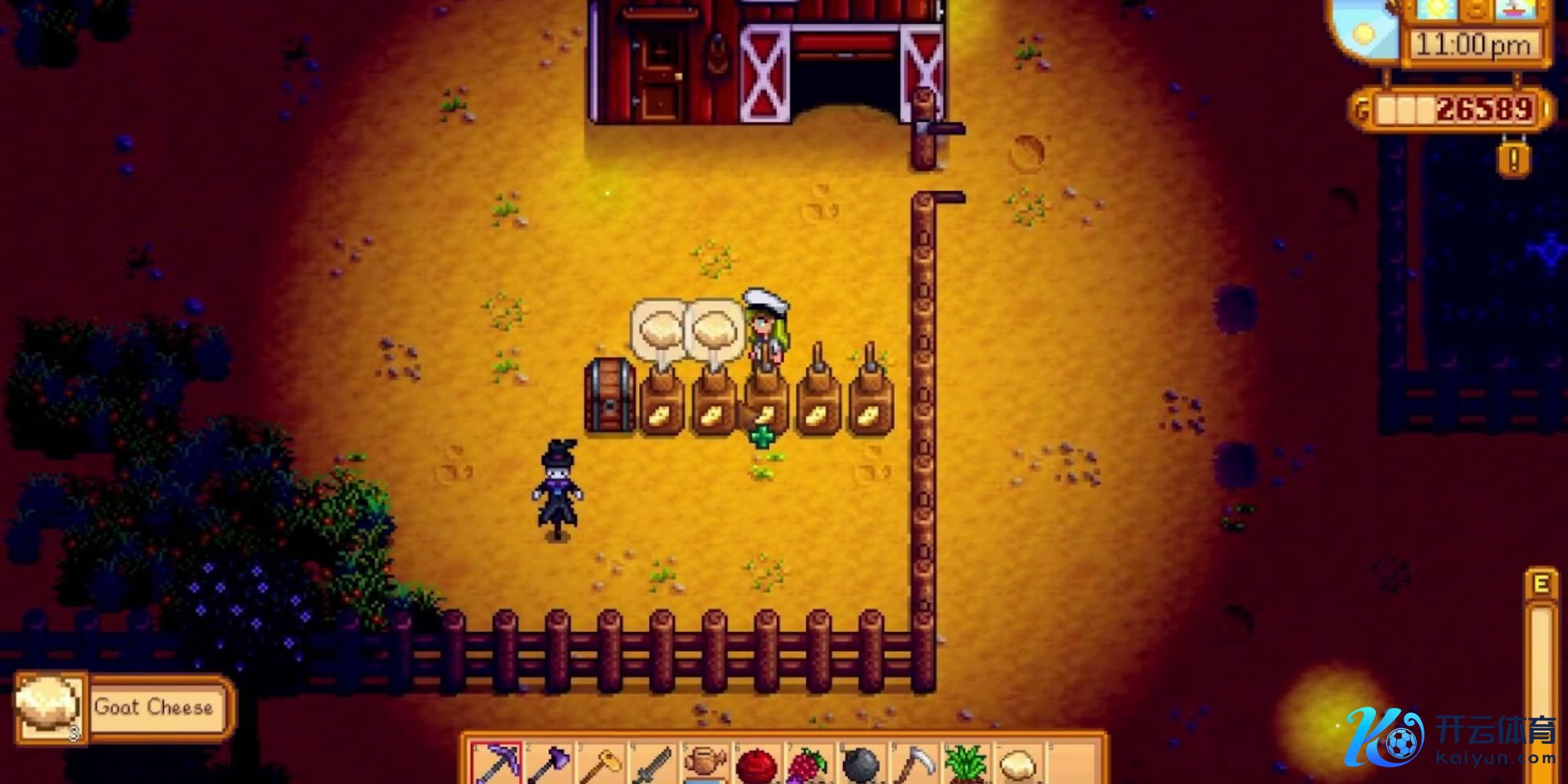This screenshot has width=1568, height=784.
Task: Select the red pomegranate toolbar item
Action: [x=757, y=766]
